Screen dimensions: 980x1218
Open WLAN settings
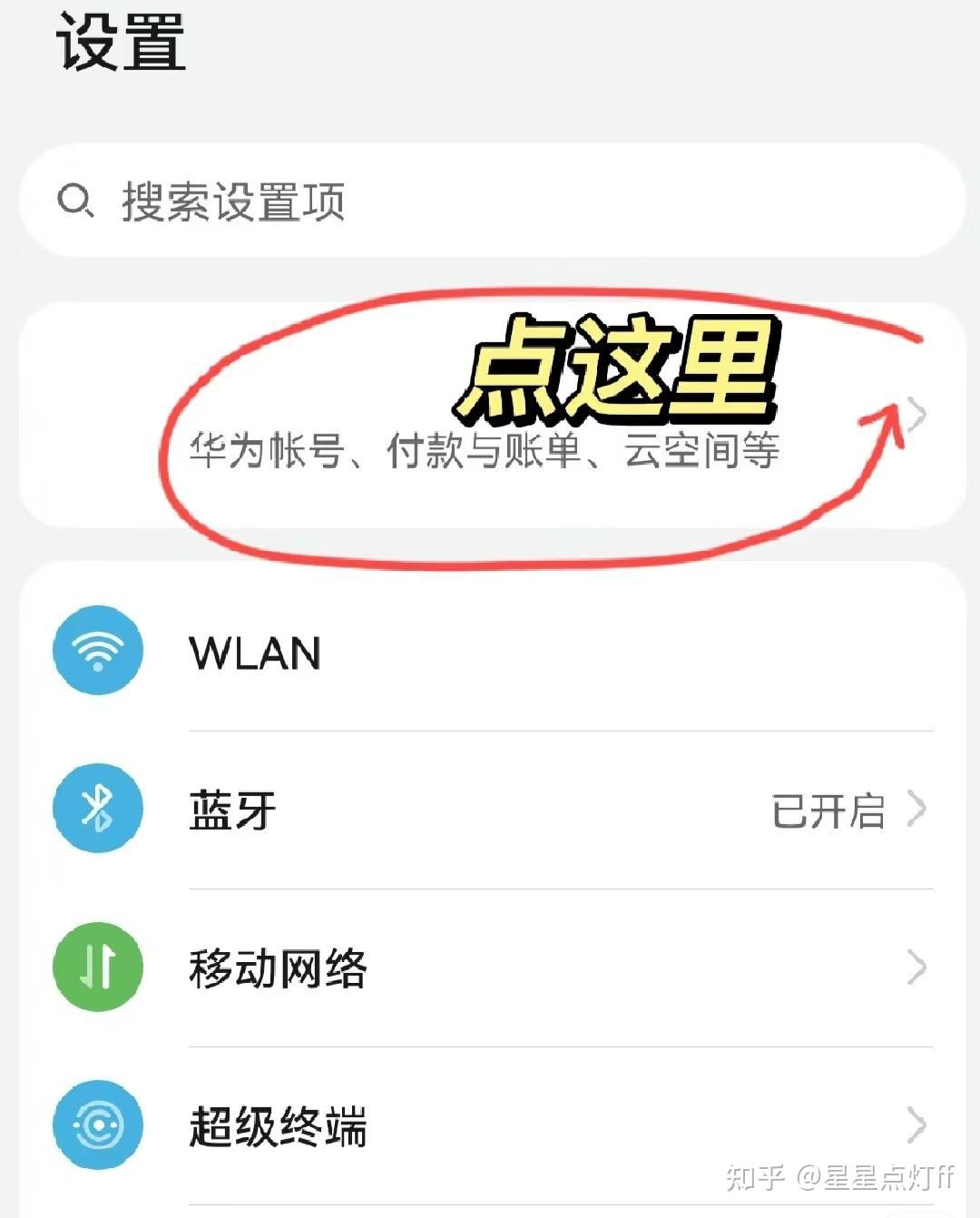(x=490, y=653)
